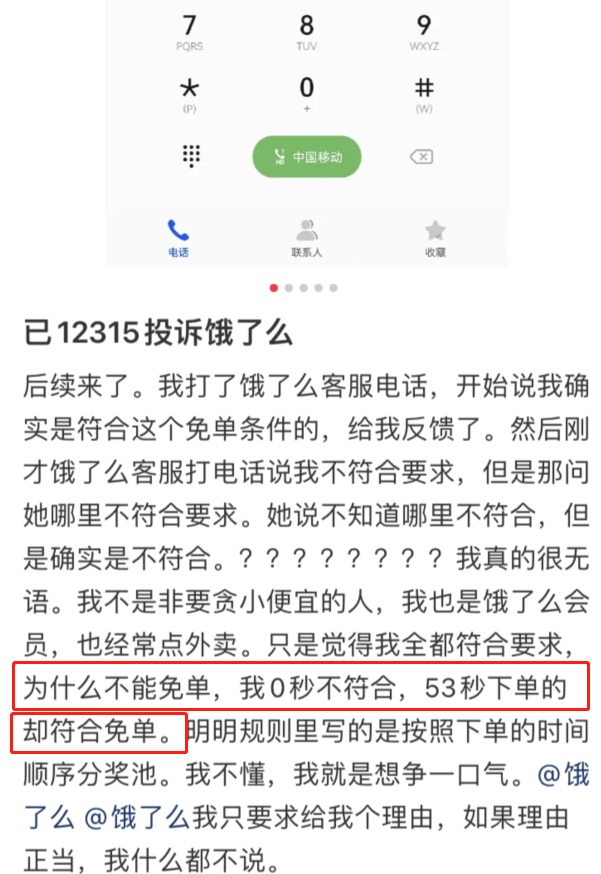Open the @饿了么 mention just before 我只要求
Screen dimensions: 601x874
click(137, 817)
